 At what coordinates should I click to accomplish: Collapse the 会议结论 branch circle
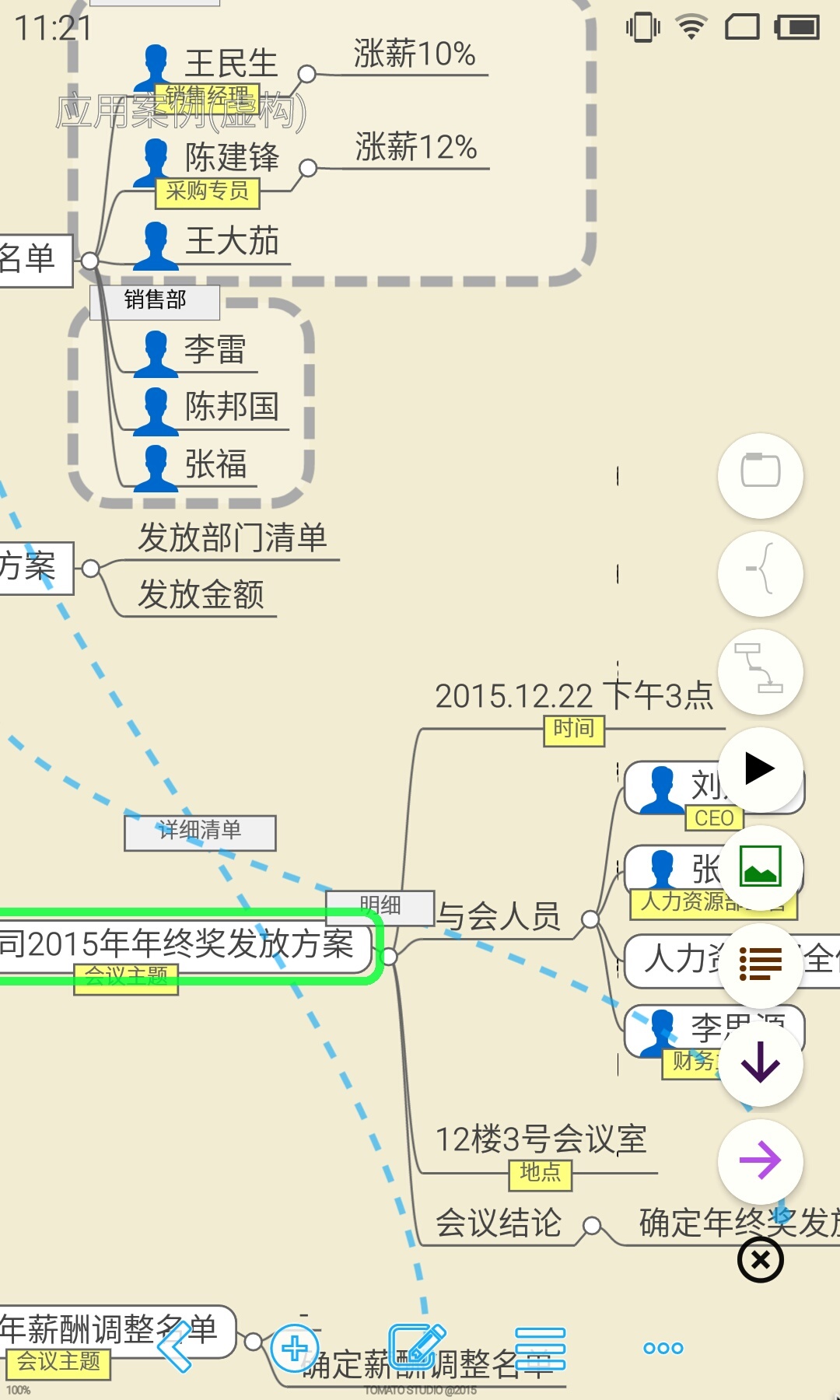tap(592, 1226)
